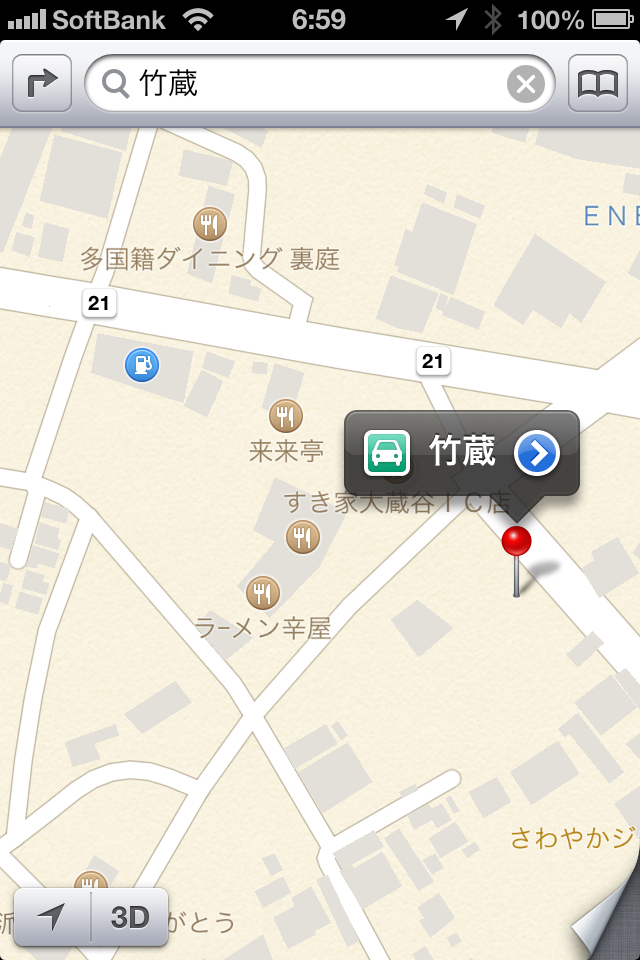Tap the red pin on the map

click(x=516, y=543)
